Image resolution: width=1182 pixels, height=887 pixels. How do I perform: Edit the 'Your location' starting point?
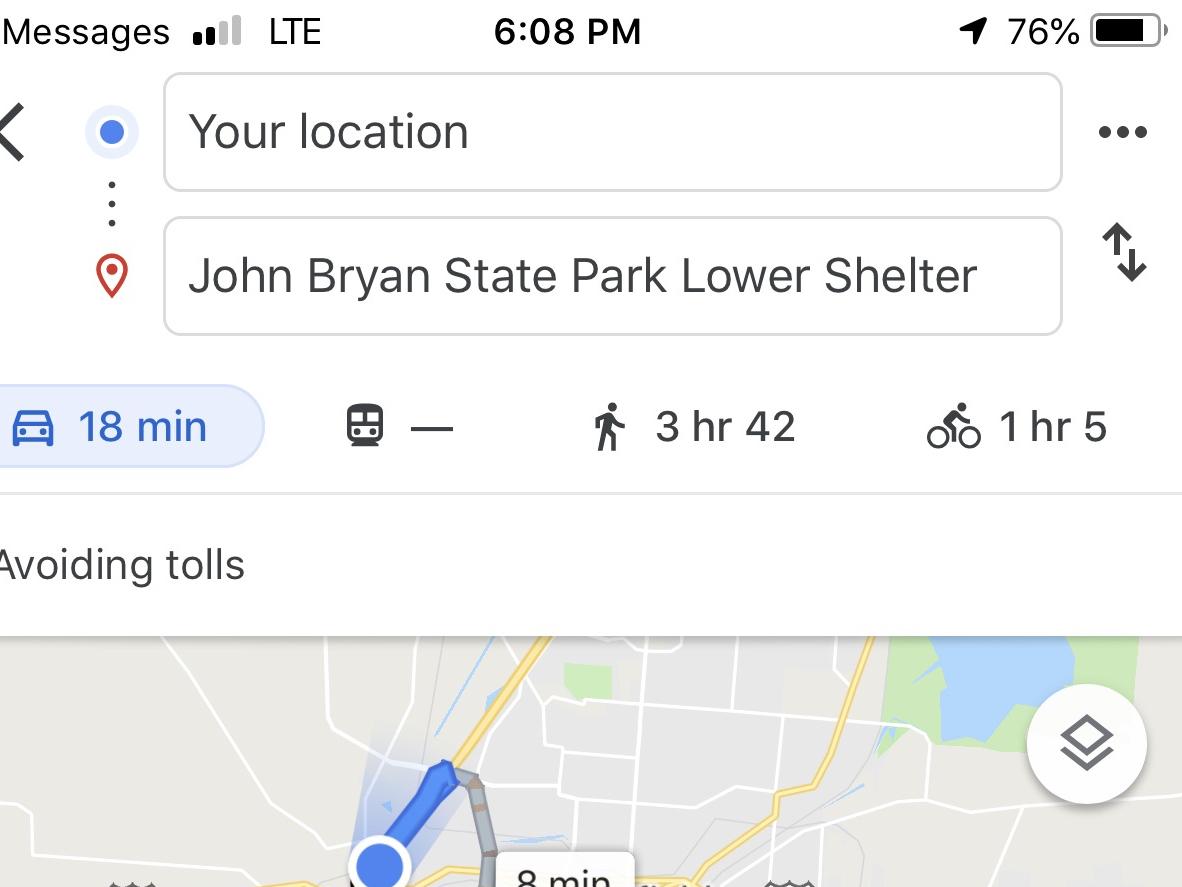point(611,132)
